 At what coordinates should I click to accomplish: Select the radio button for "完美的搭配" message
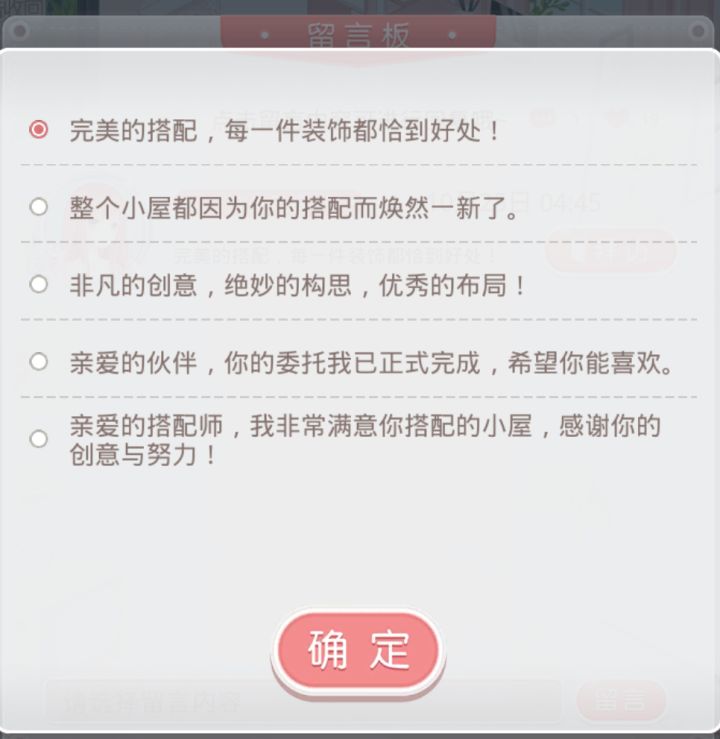(x=39, y=128)
